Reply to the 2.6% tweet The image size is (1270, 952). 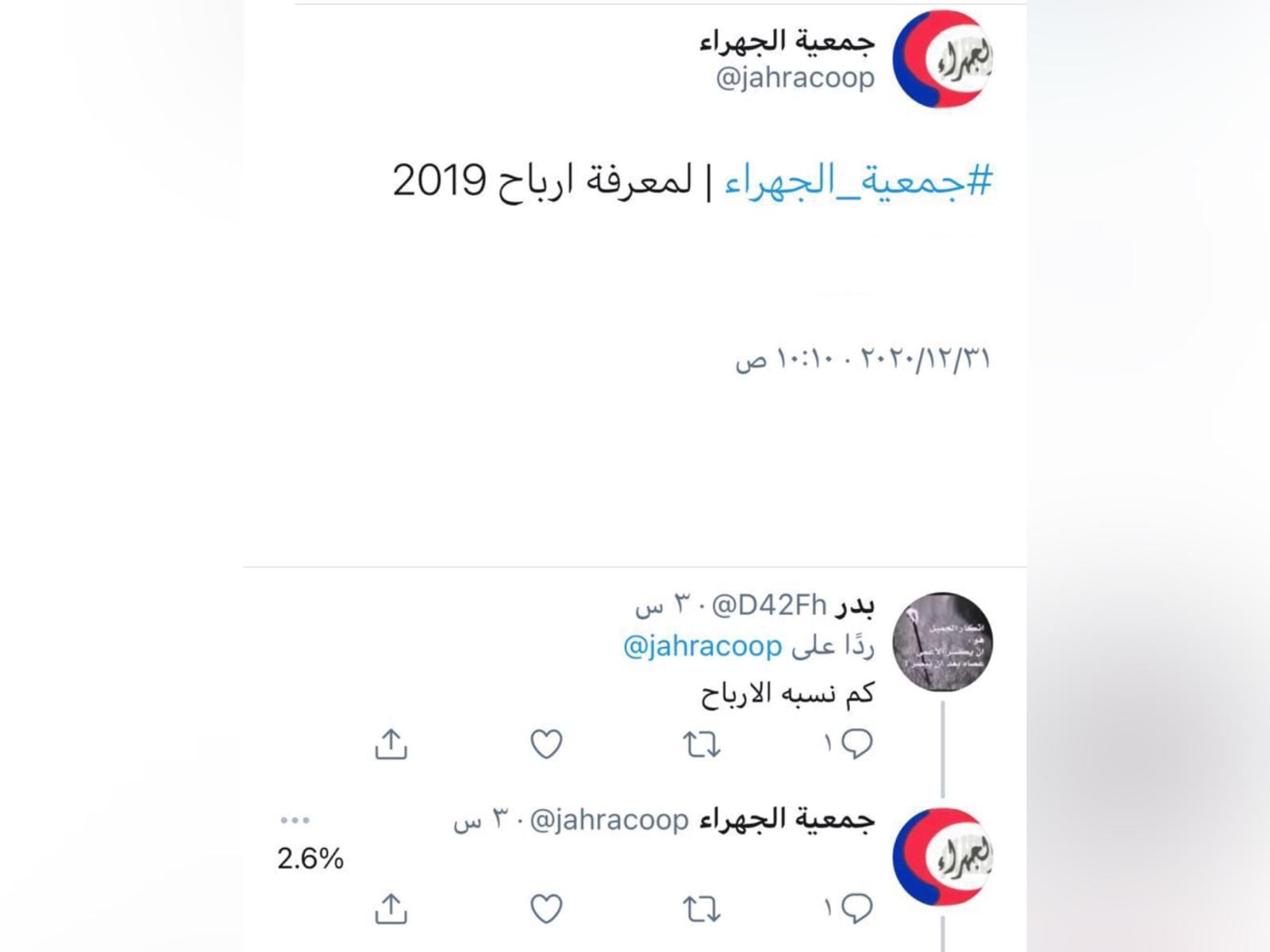[856, 908]
